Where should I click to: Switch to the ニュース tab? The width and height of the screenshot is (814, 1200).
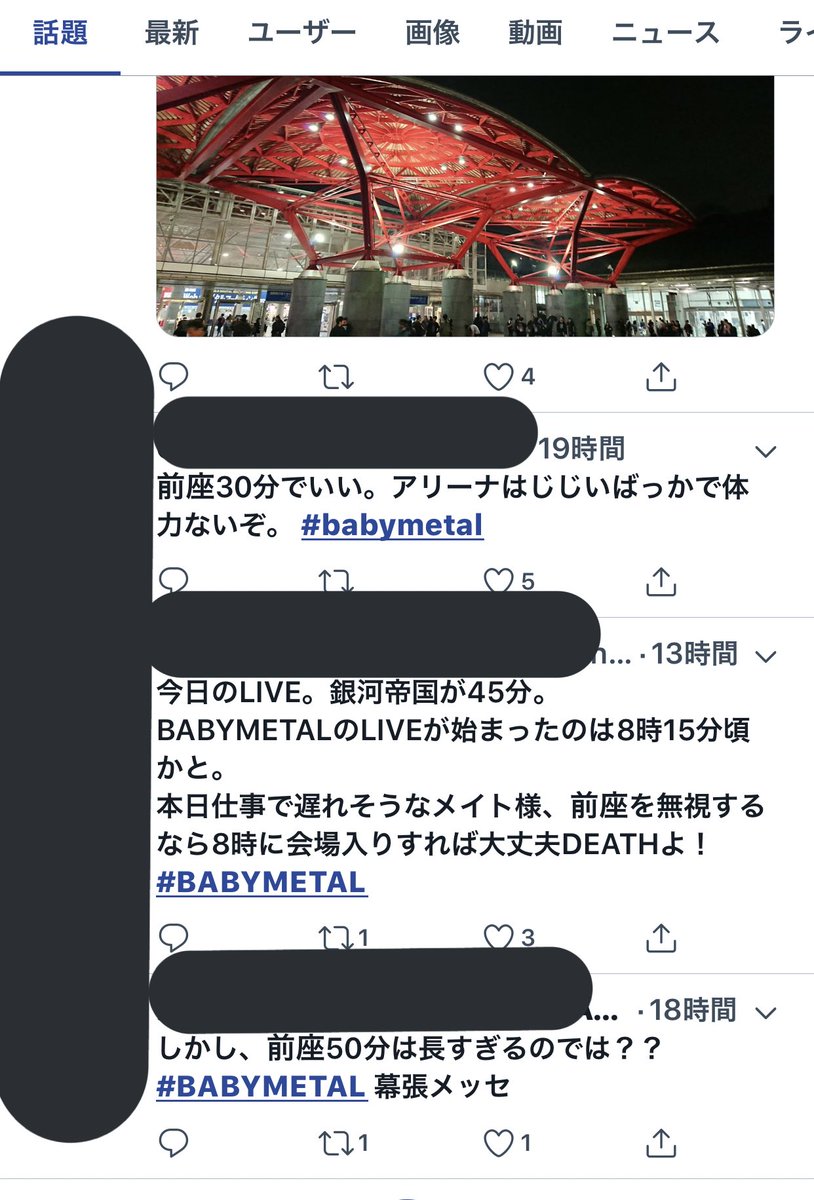click(x=665, y=33)
